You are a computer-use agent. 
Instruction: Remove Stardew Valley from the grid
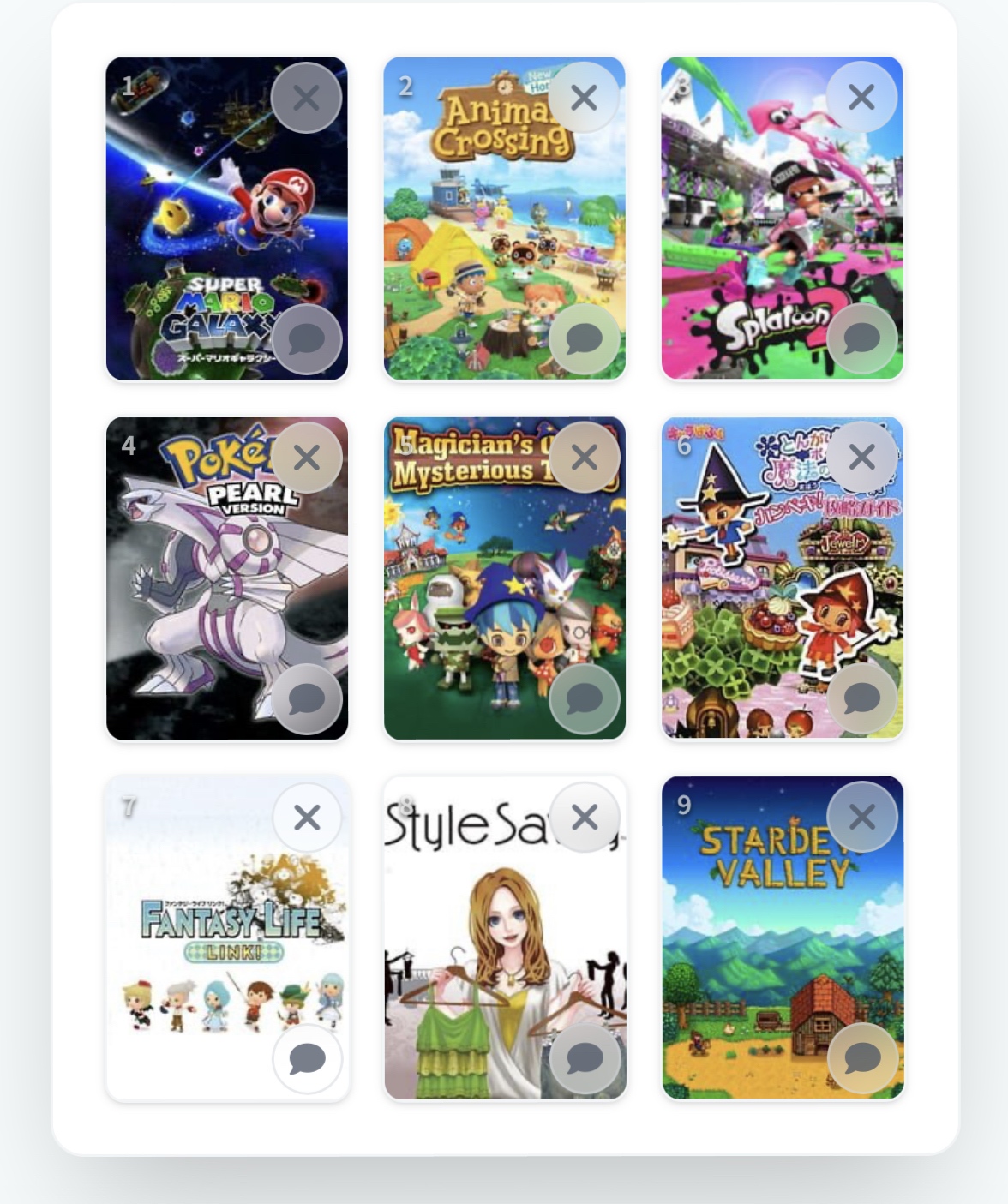861,818
